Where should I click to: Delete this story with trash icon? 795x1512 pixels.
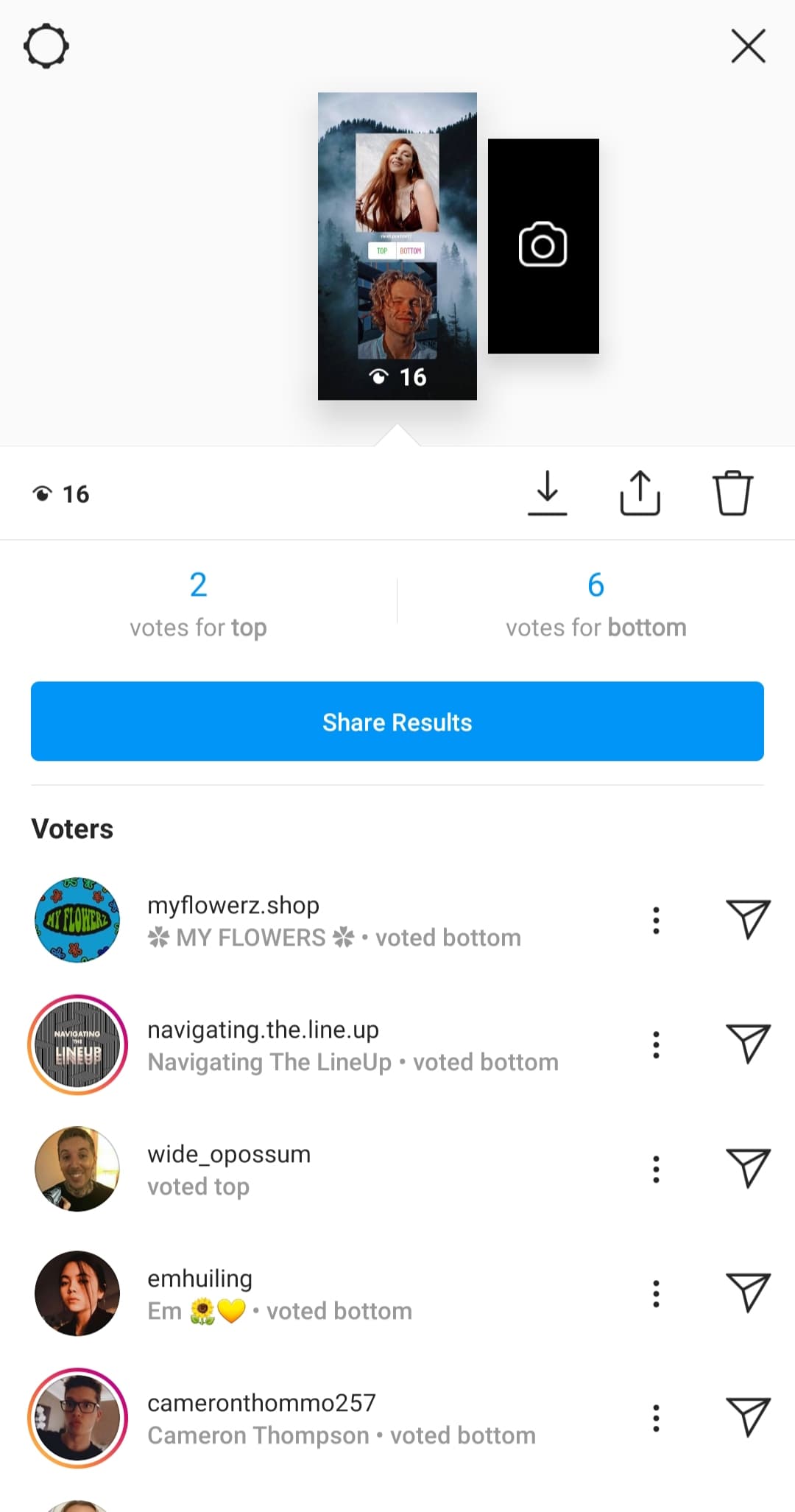click(x=732, y=493)
